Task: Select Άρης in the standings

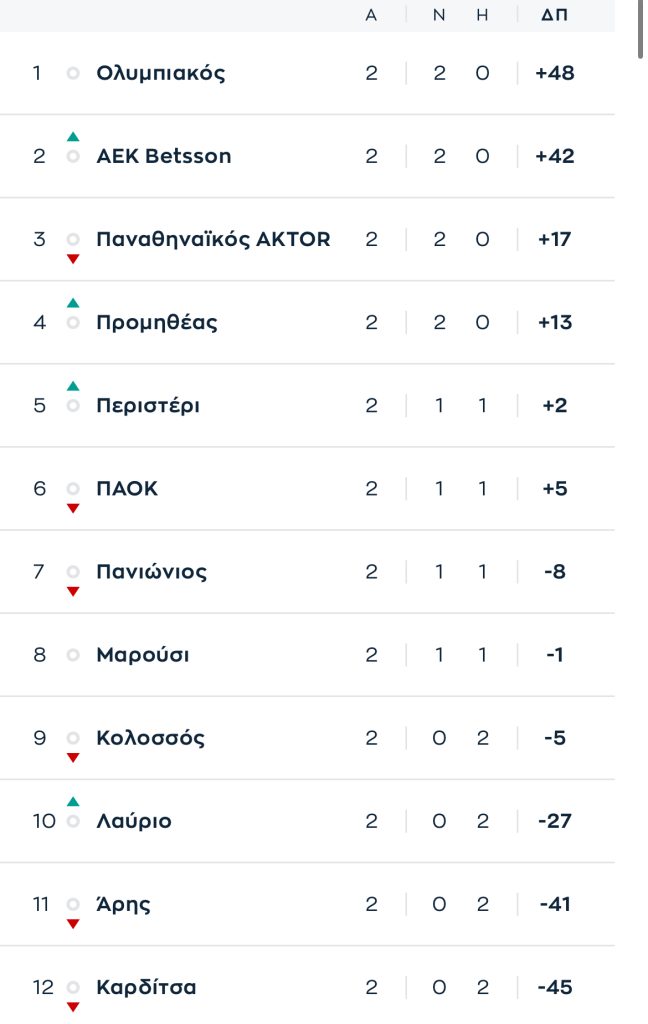Action: pos(124,905)
